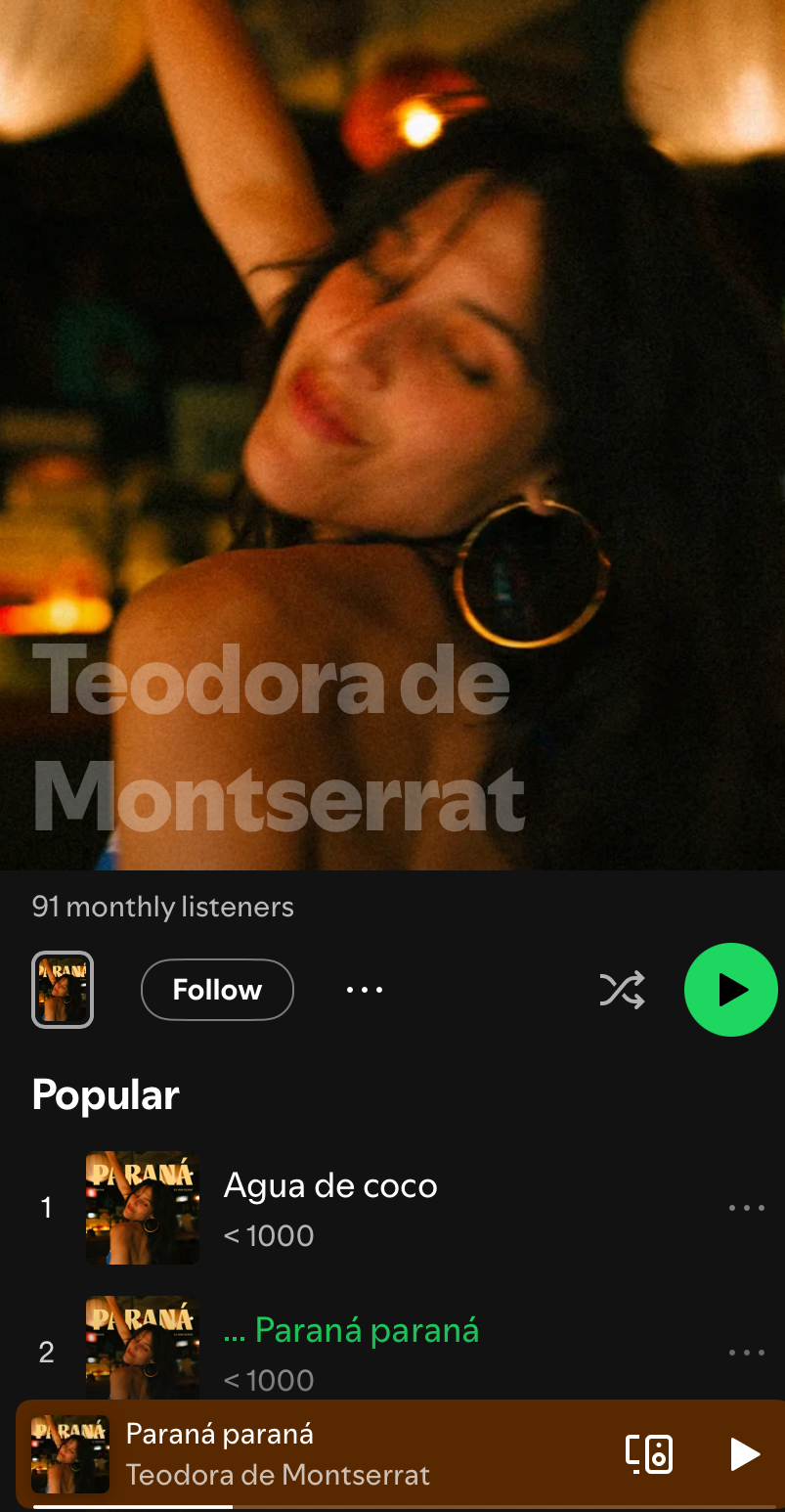This screenshot has height=1512, width=785.
Task: Tap the "Agua de coco" album thumbnail
Action: point(142,1207)
